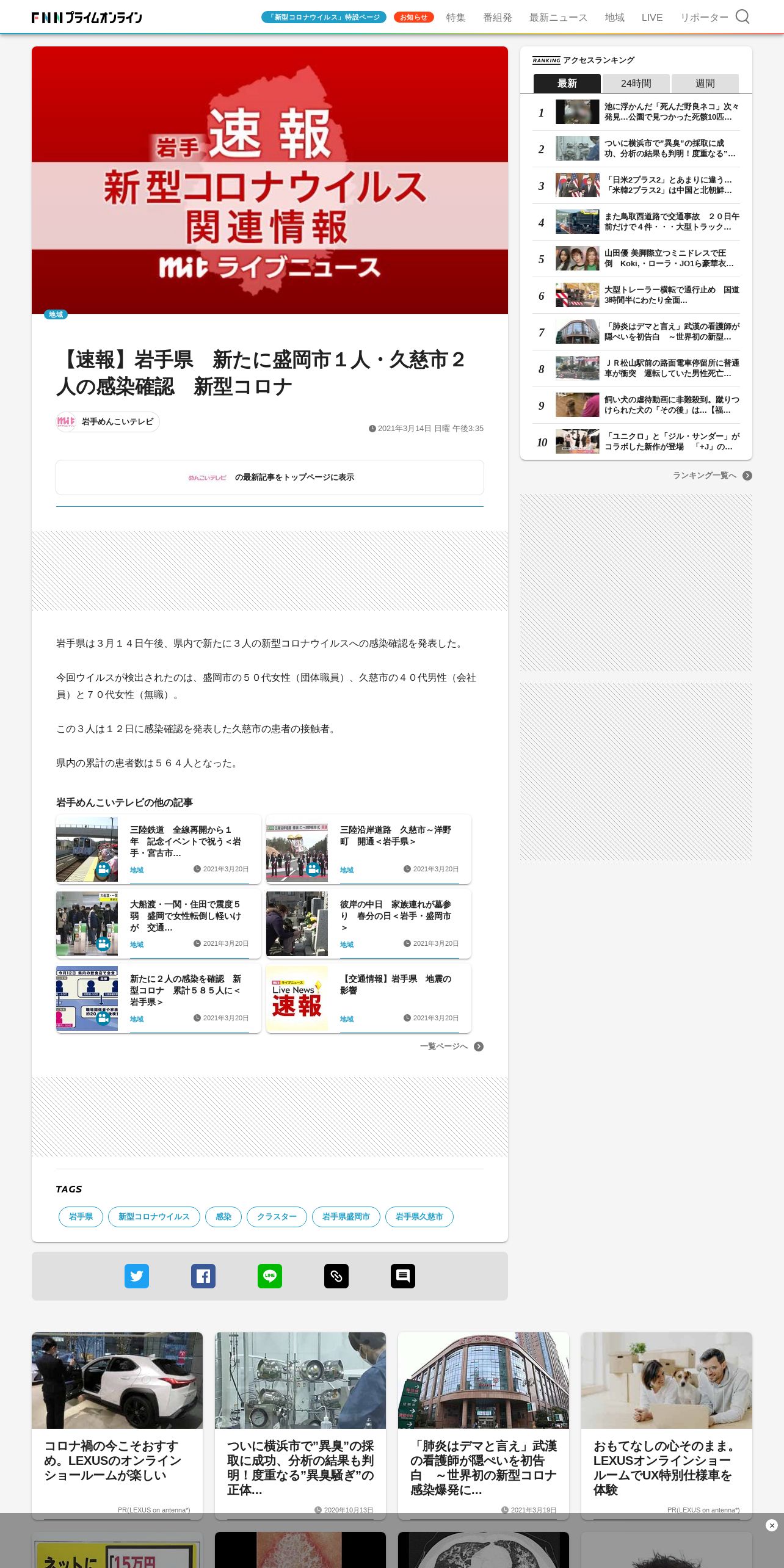This screenshot has width=784, height=1568.
Task: Copy the article link
Action: coord(336,1276)
